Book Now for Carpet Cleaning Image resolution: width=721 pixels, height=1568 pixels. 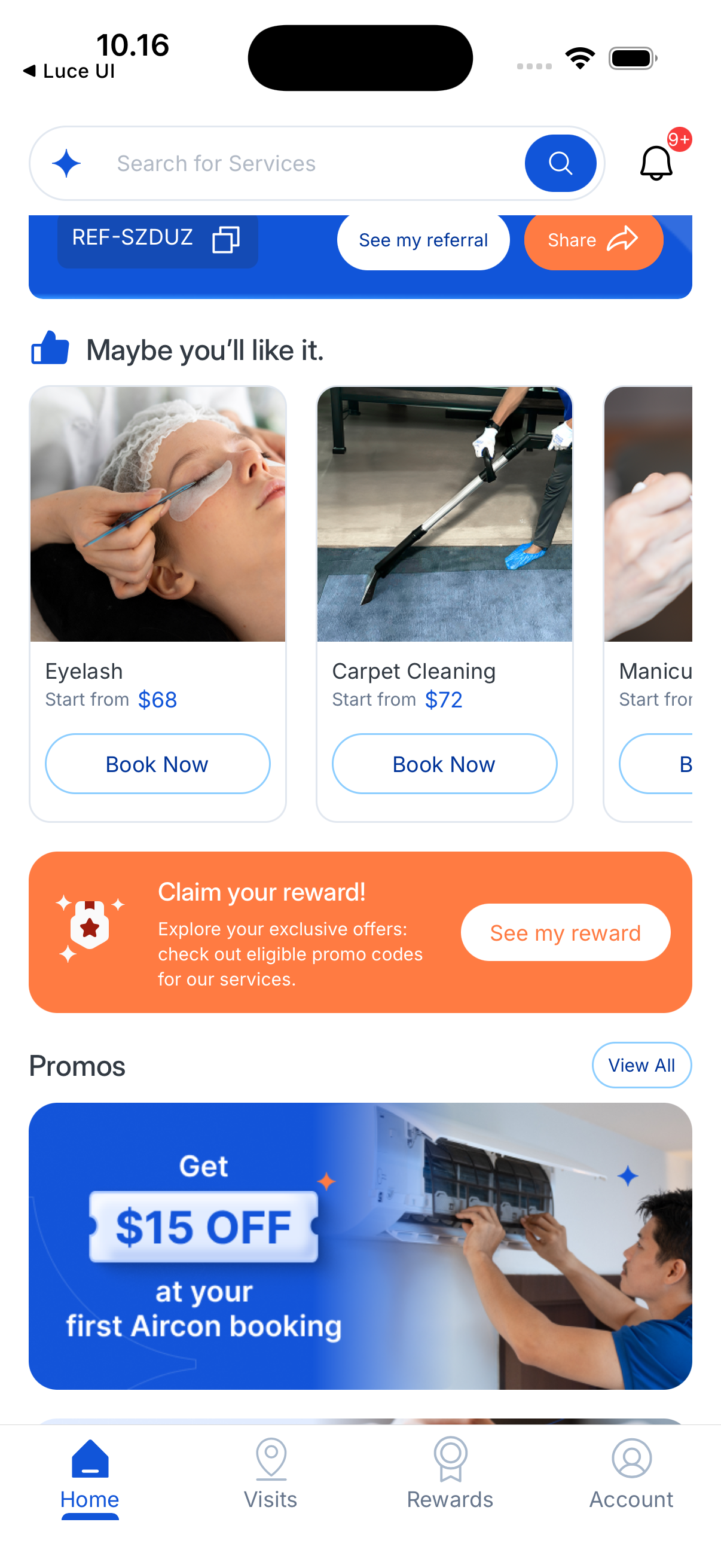pos(444,763)
